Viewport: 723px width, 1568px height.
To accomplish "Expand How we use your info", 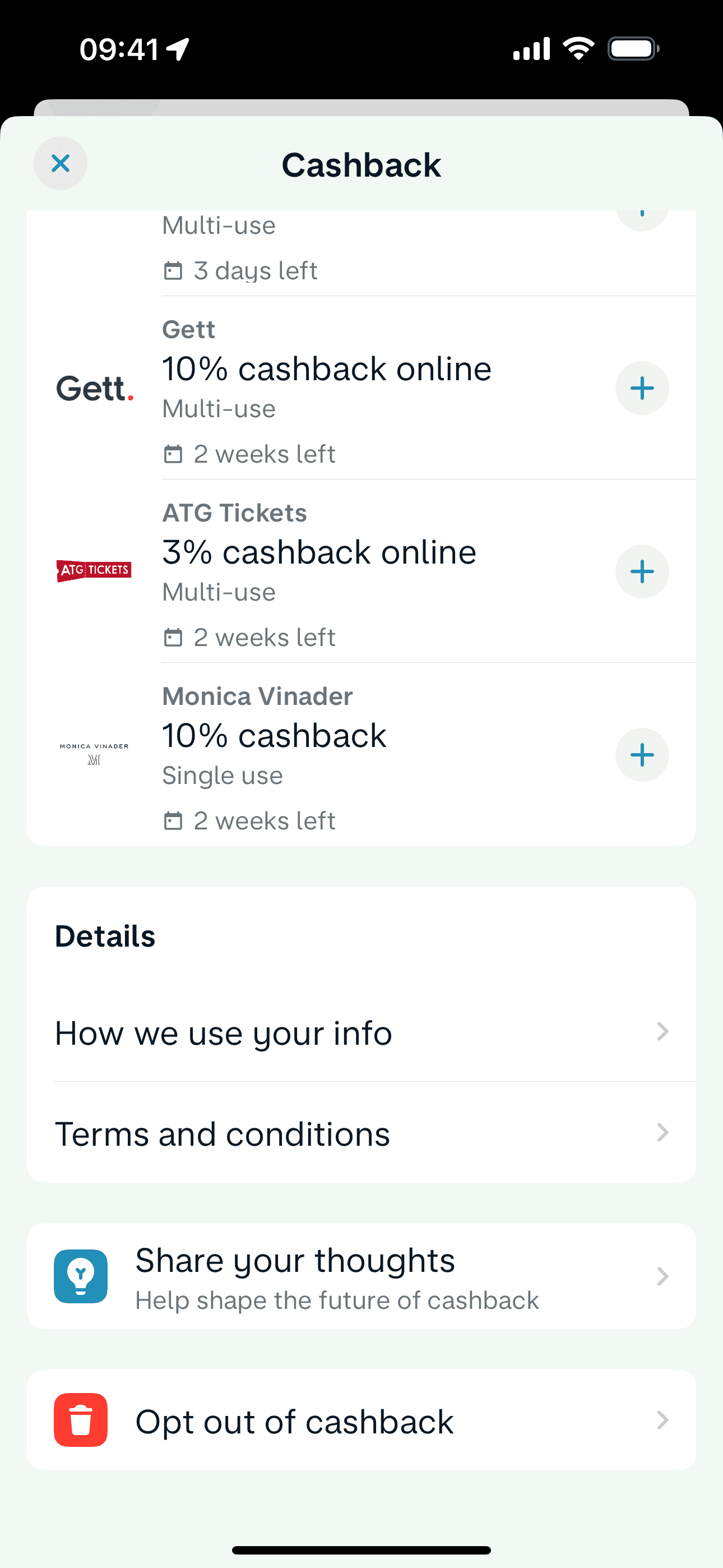I will coord(361,1032).
